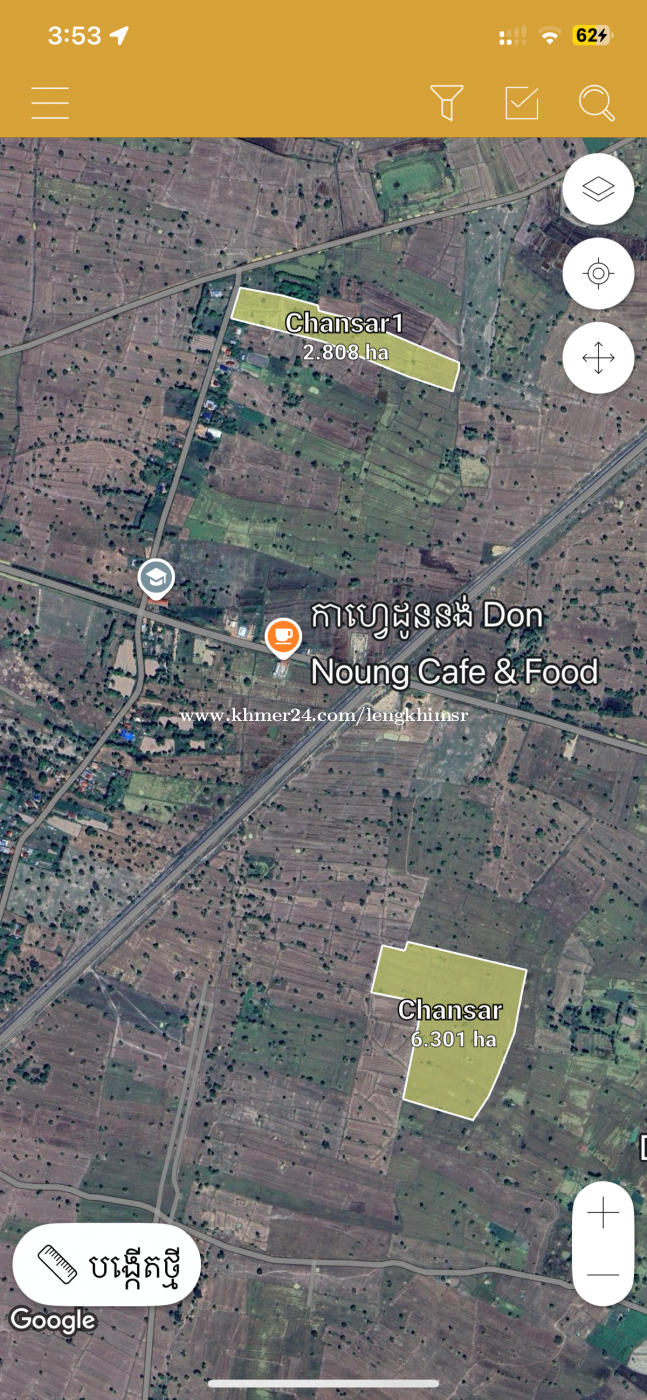The width and height of the screenshot is (647, 1400).
Task: Tap the four-arrow move button
Action: 598,358
